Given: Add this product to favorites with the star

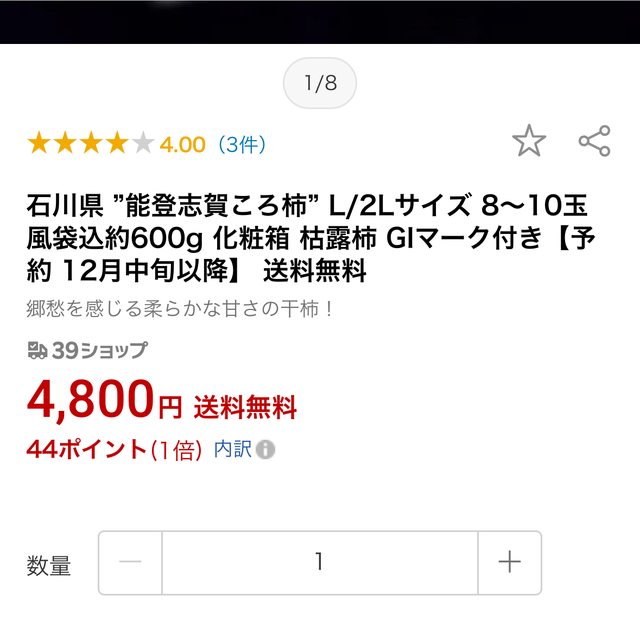Looking at the screenshot, I should coord(529,142).
